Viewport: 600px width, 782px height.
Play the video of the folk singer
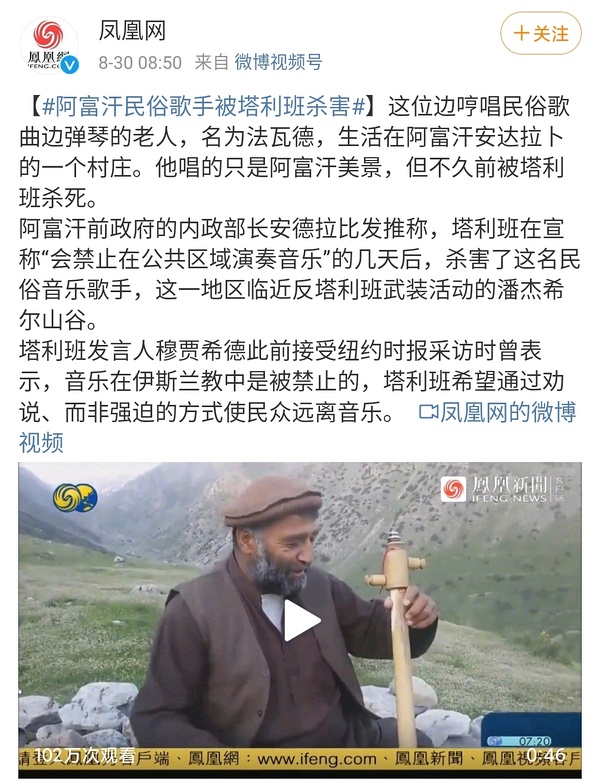pyautogui.click(x=299, y=620)
